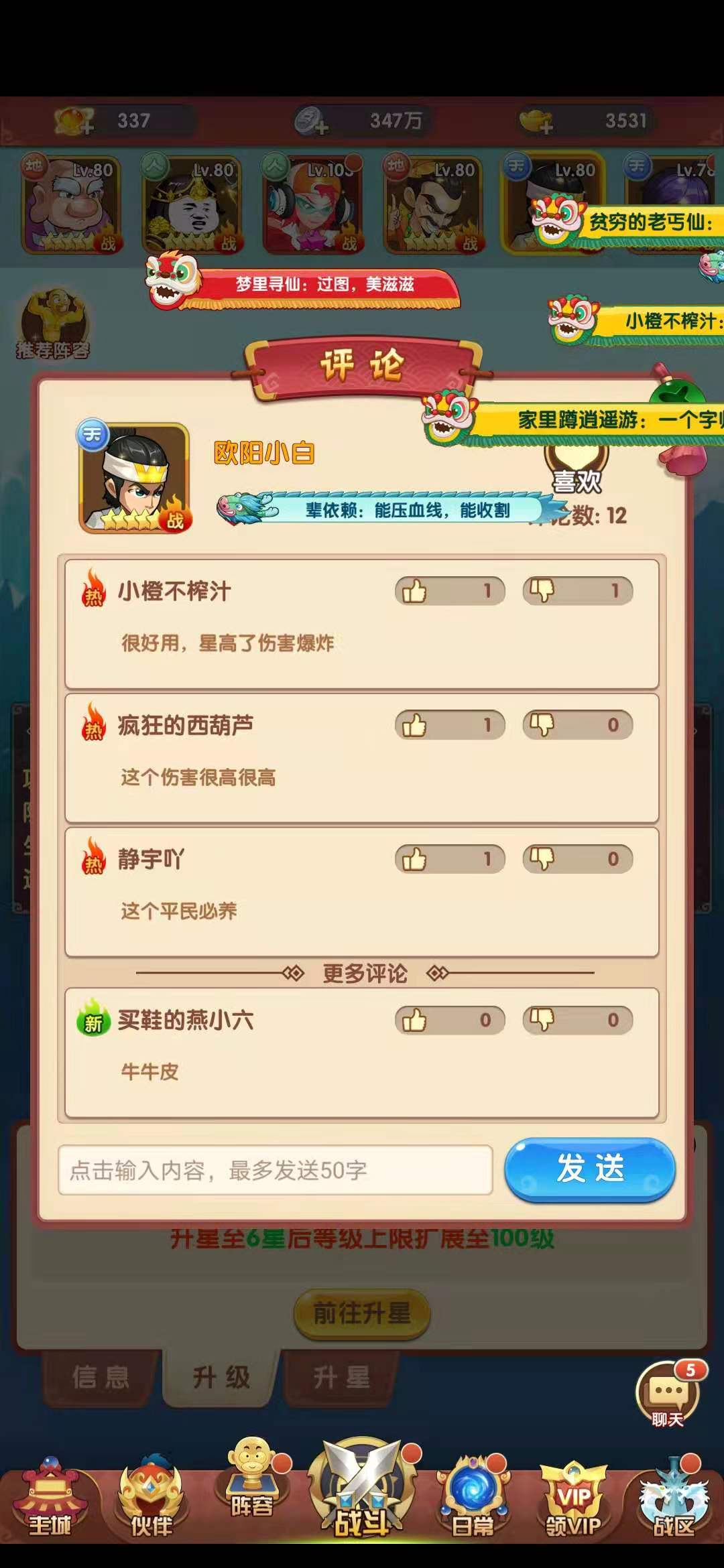Image resolution: width=724 pixels, height=1568 pixels.
Task: Like 买鞋的燕小六's comment
Action: 449,1020
